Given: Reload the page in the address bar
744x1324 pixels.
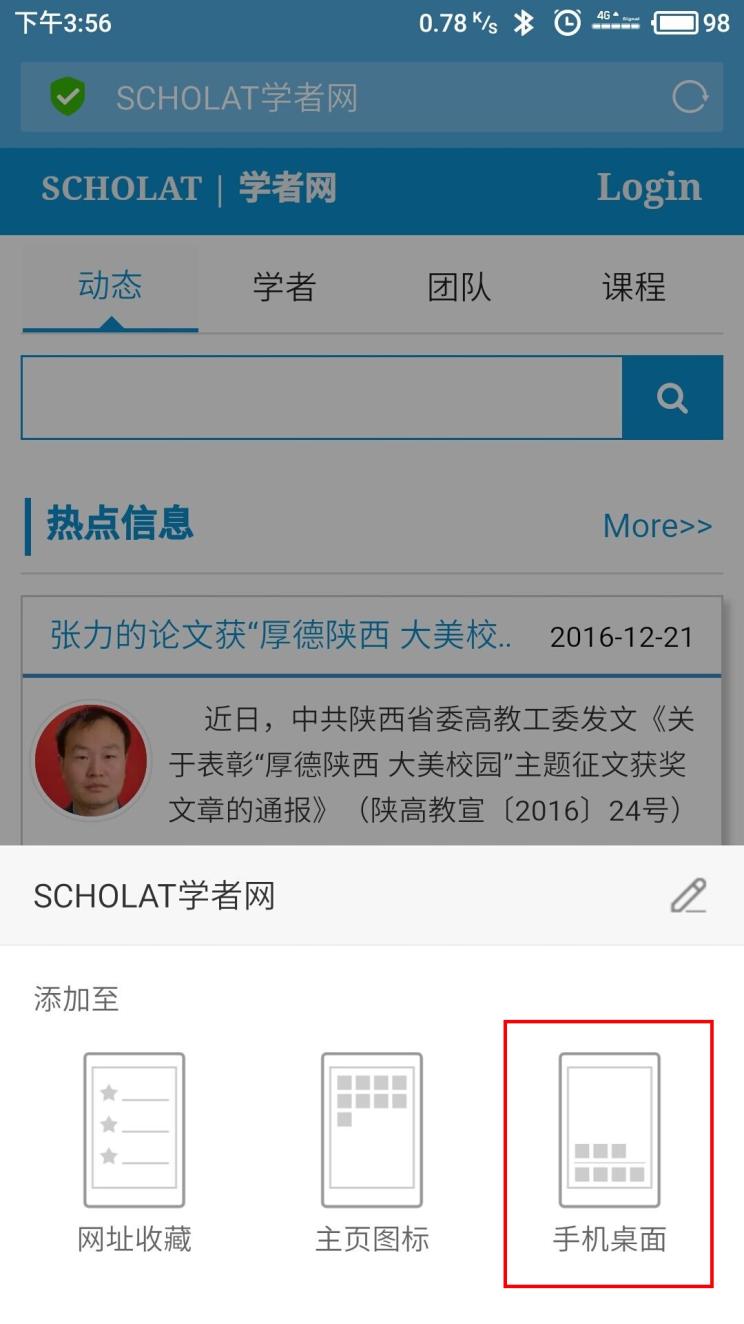Looking at the screenshot, I should tap(689, 97).
